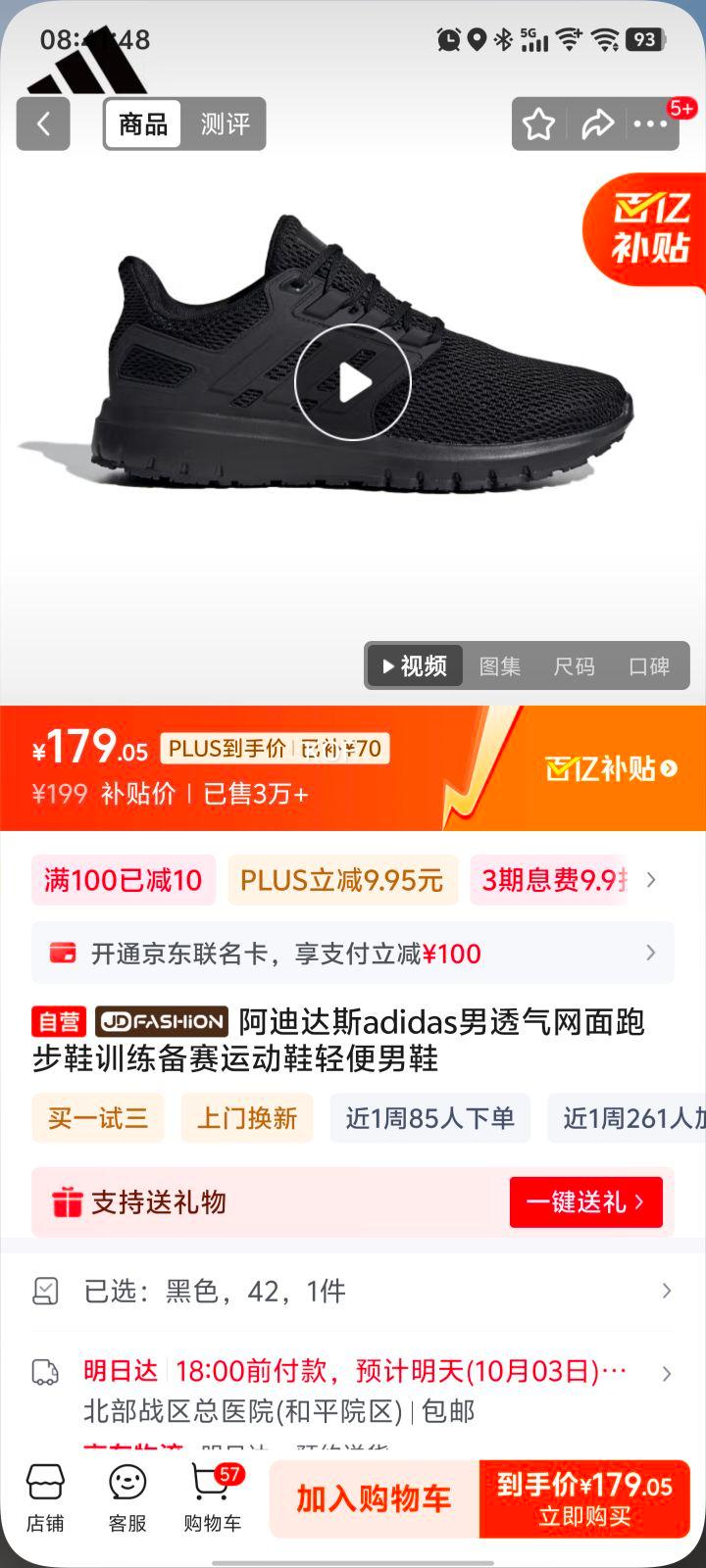The width and height of the screenshot is (706, 1568).
Task: Go back to the previous page
Action: click(43, 123)
